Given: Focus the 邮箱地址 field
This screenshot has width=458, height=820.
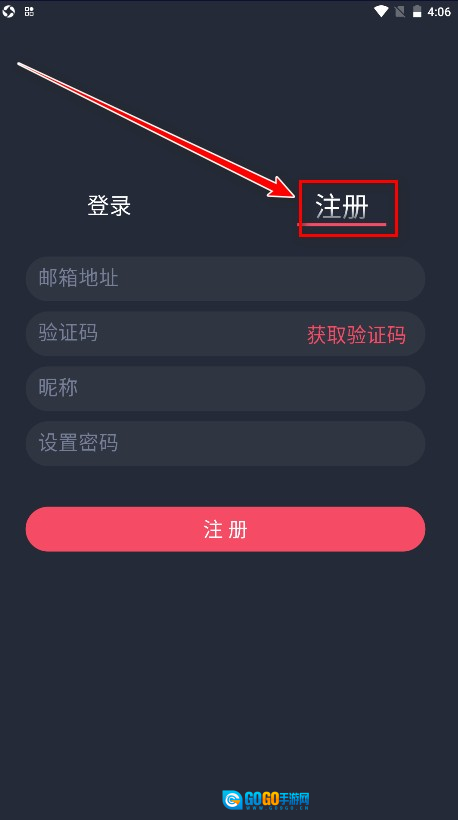Looking at the screenshot, I should pos(225,279).
